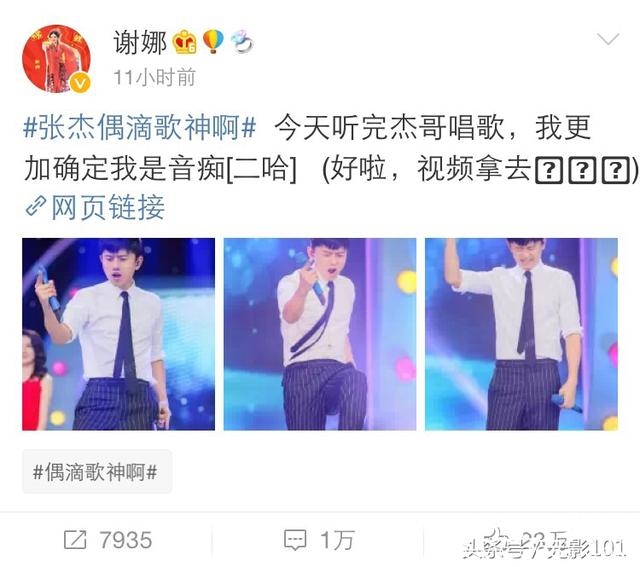View the third photo of the post

[x=521, y=334]
